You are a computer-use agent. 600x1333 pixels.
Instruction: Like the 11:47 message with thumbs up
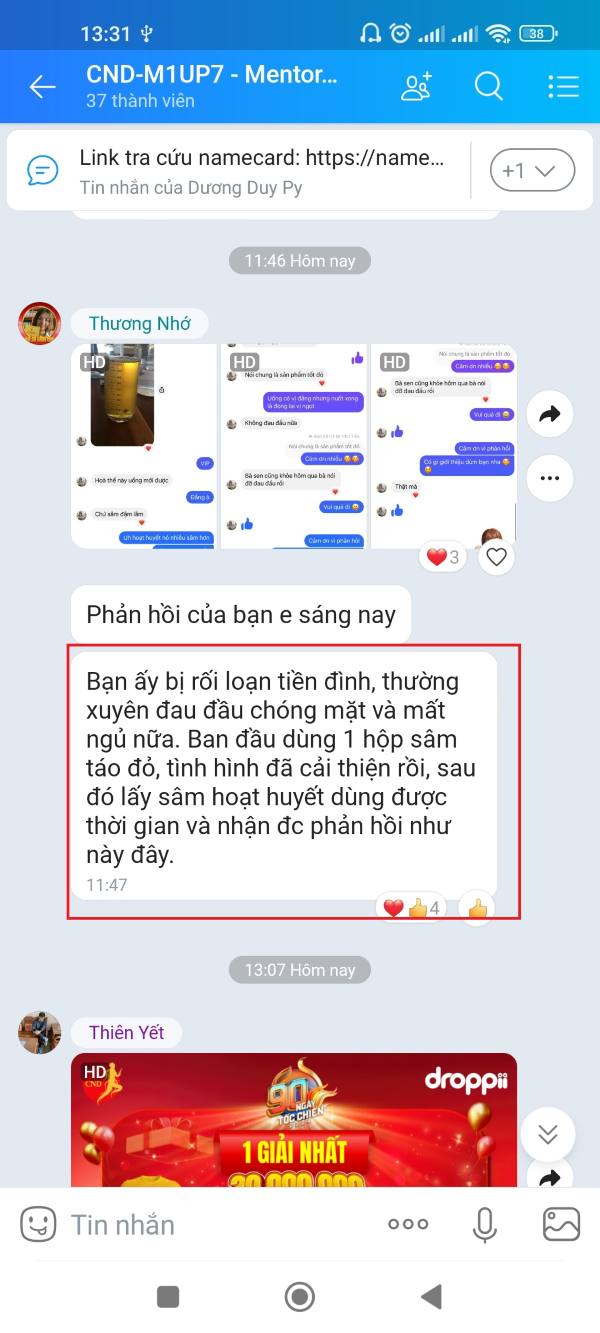click(478, 908)
